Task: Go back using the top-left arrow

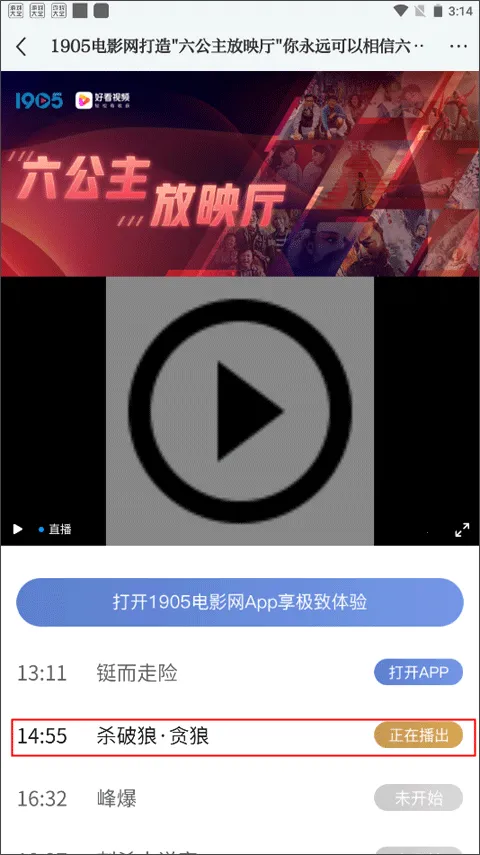Action: pyautogui.click(x=21, y=46)
